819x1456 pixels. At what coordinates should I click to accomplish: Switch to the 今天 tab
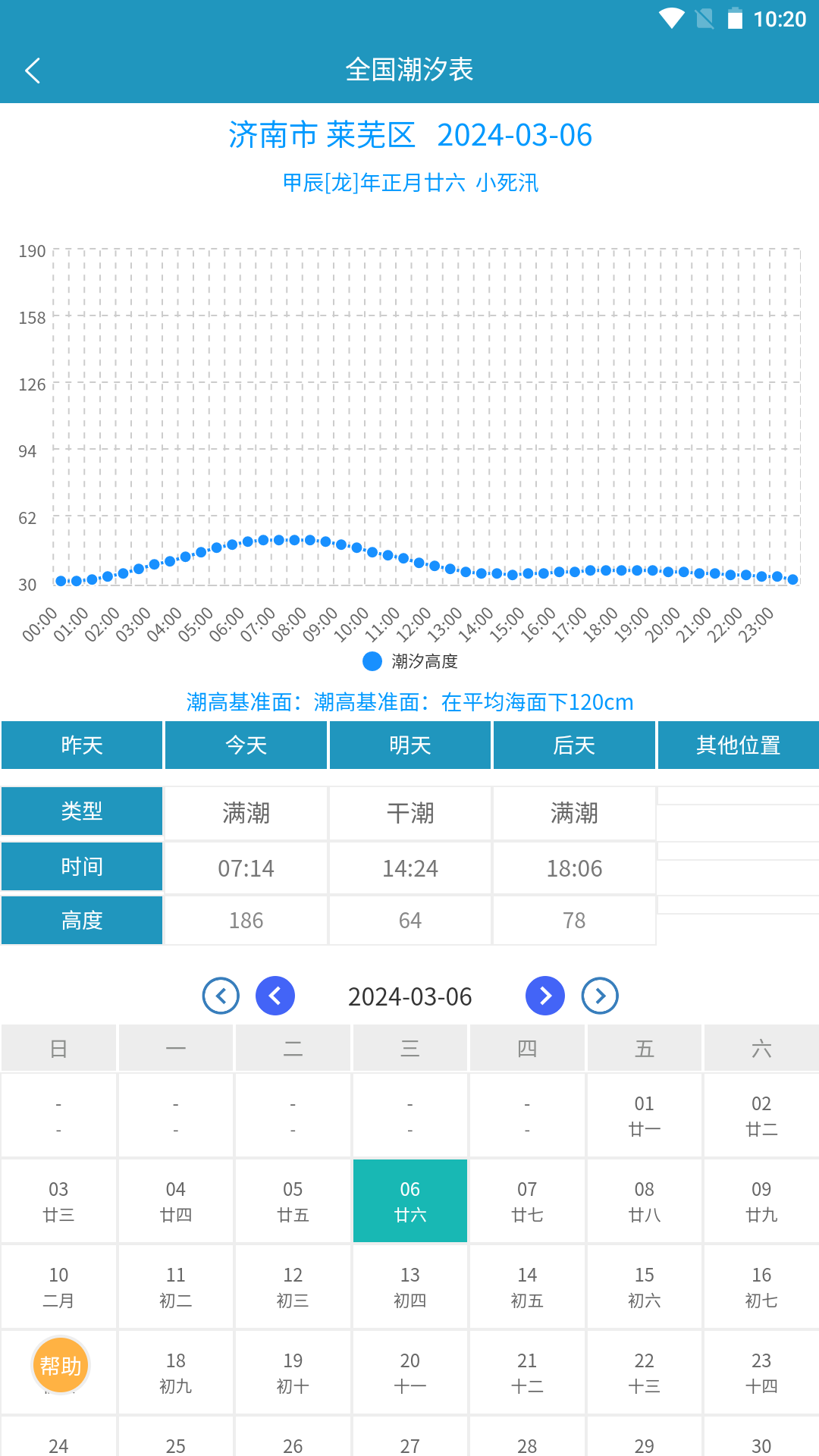click(245, 745)
